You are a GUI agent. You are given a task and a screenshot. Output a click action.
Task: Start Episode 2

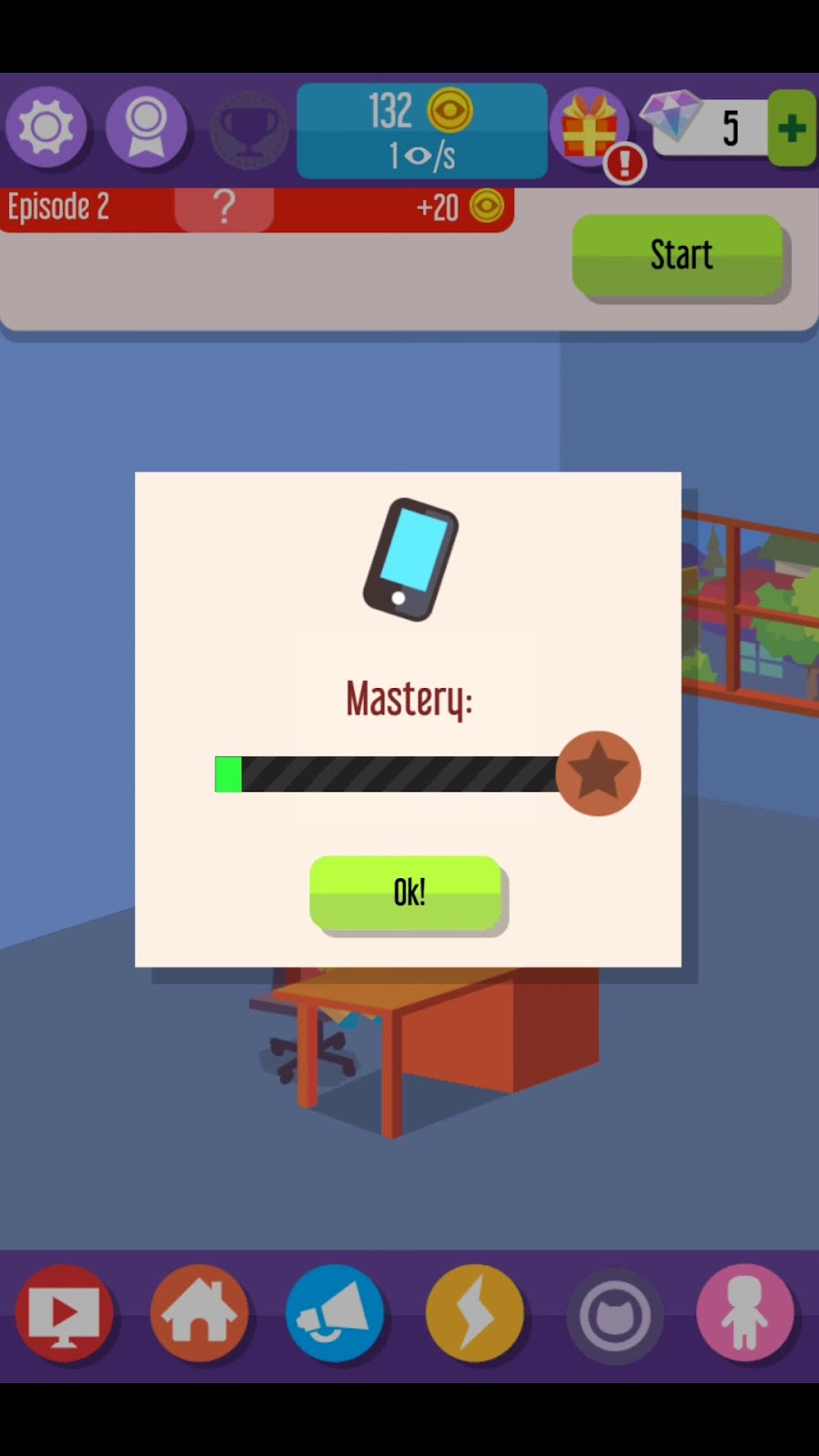point(678,256)
